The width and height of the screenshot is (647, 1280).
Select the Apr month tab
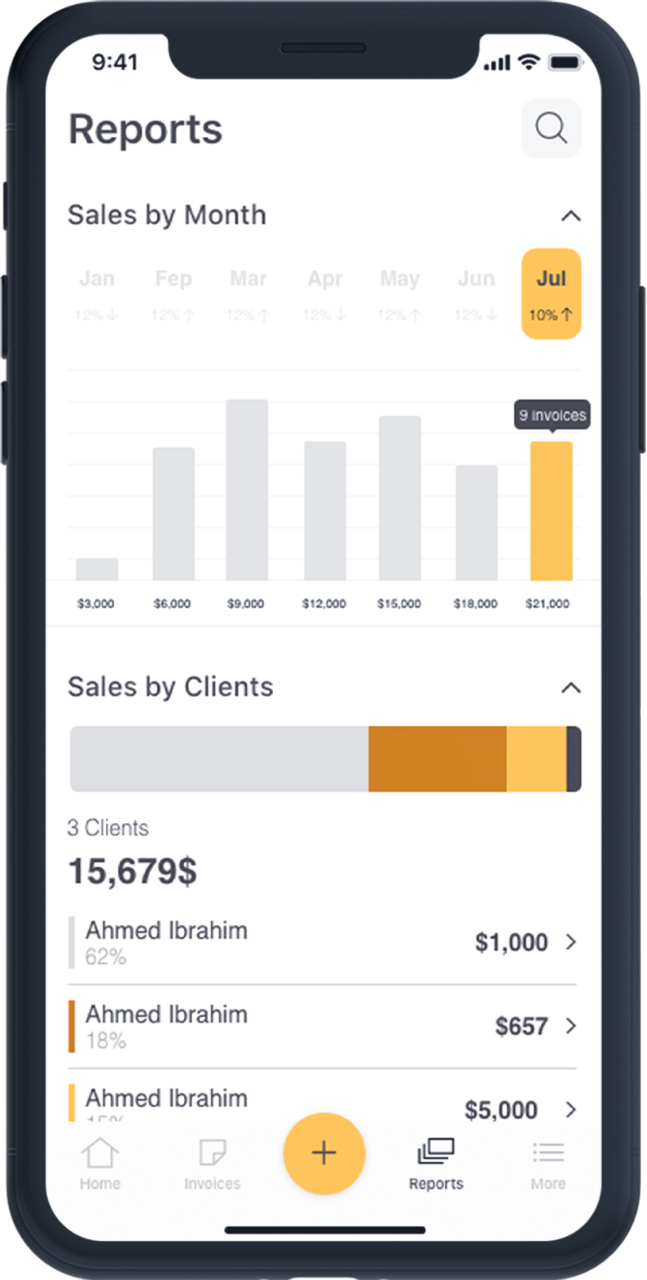[x=325, y=294]
